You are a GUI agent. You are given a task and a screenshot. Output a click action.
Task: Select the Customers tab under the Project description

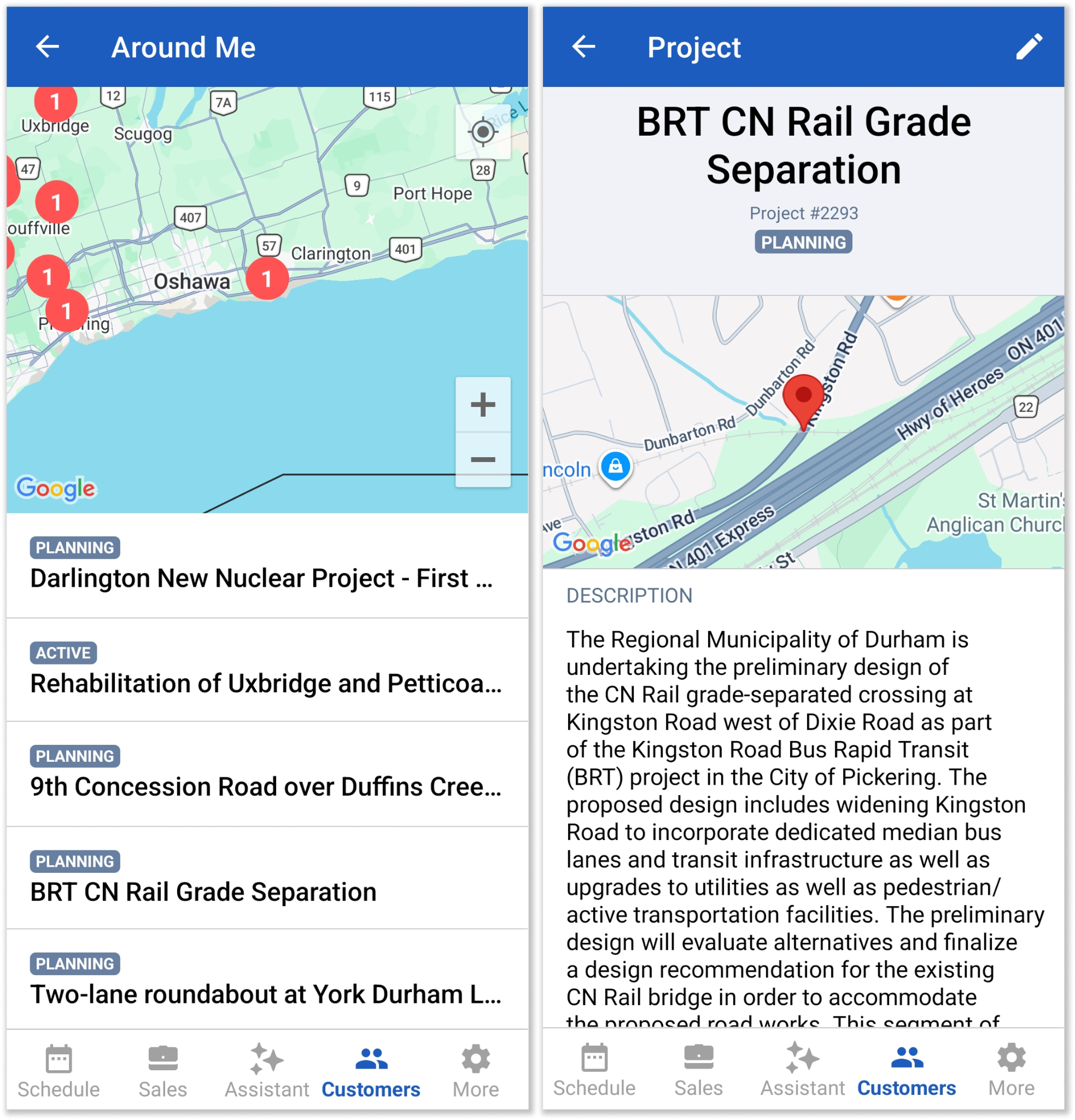coord(906,1070)
